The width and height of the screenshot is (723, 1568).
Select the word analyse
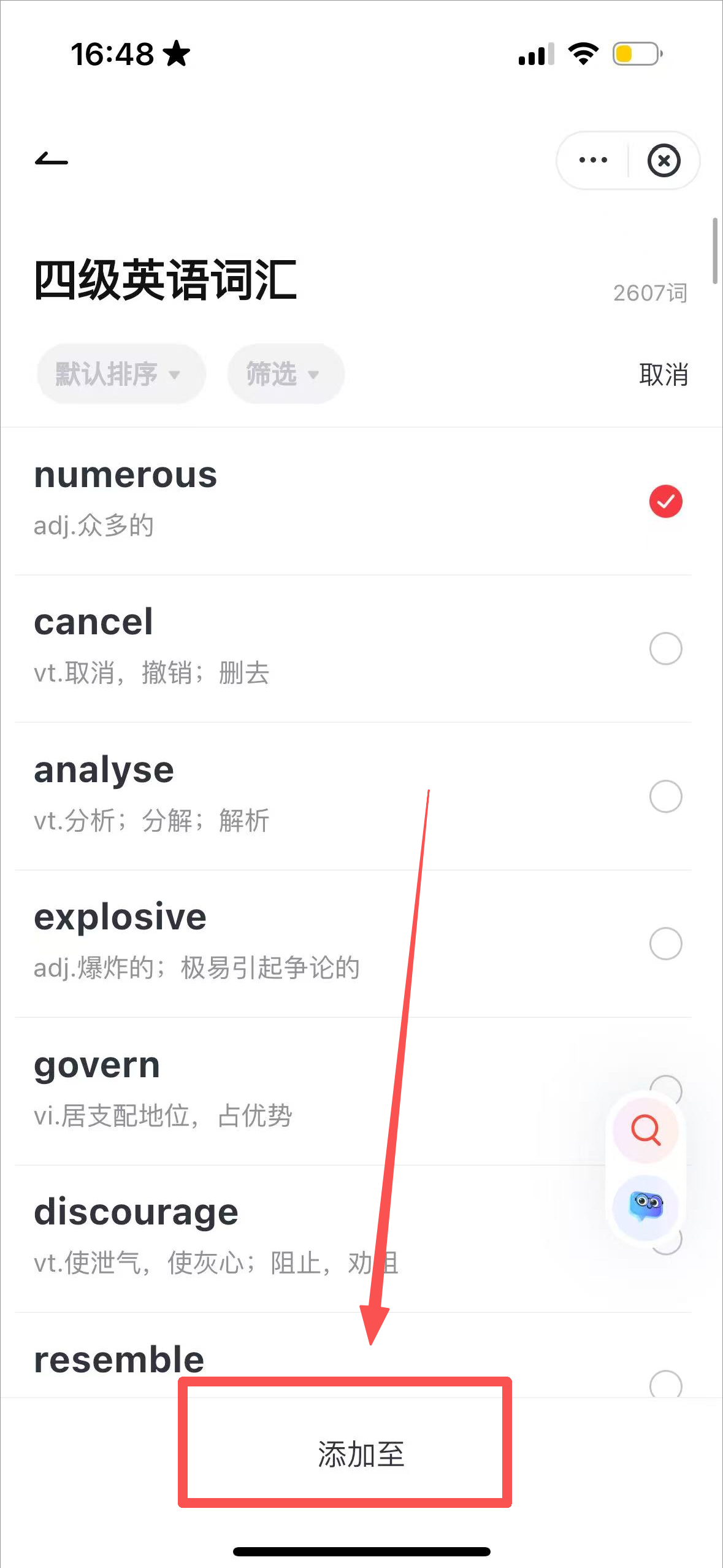coord(665,796)
